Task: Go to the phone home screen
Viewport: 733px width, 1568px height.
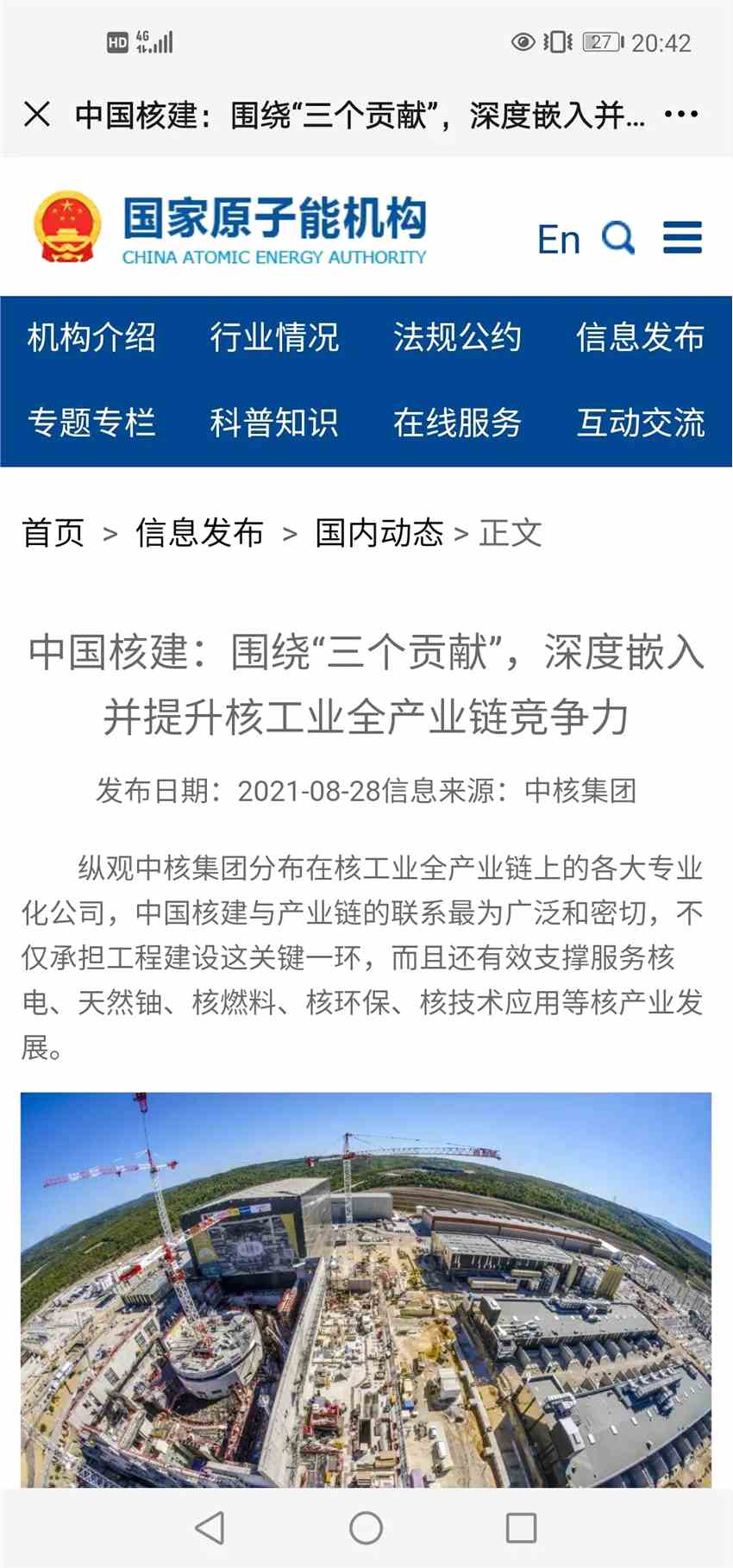Action: pos(366,1527)
